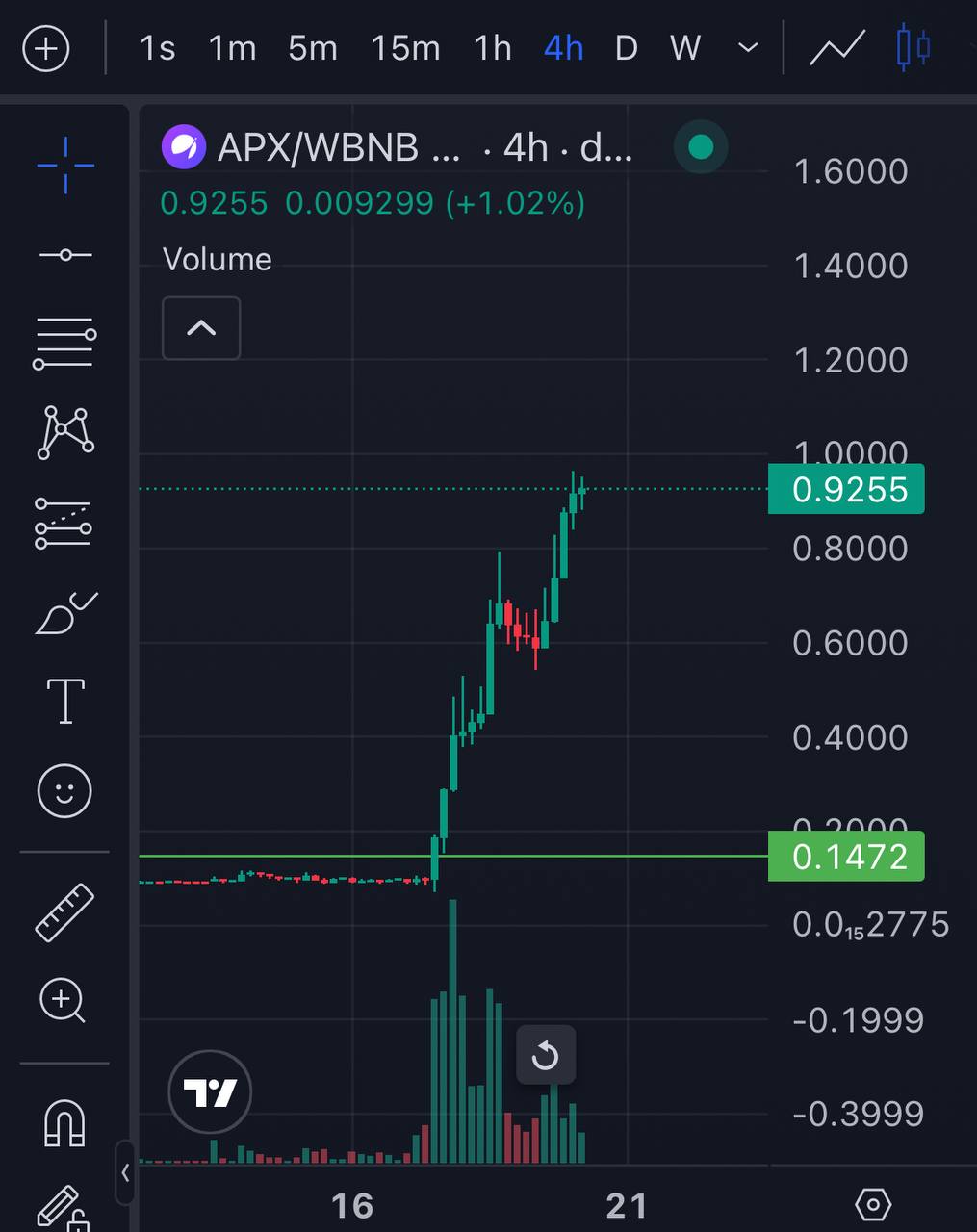The width and height of the screenshot is (977, 1232).
Task: Collapse the Volume indicator legend
Action: pyautogui.click(x=201, y=328)
